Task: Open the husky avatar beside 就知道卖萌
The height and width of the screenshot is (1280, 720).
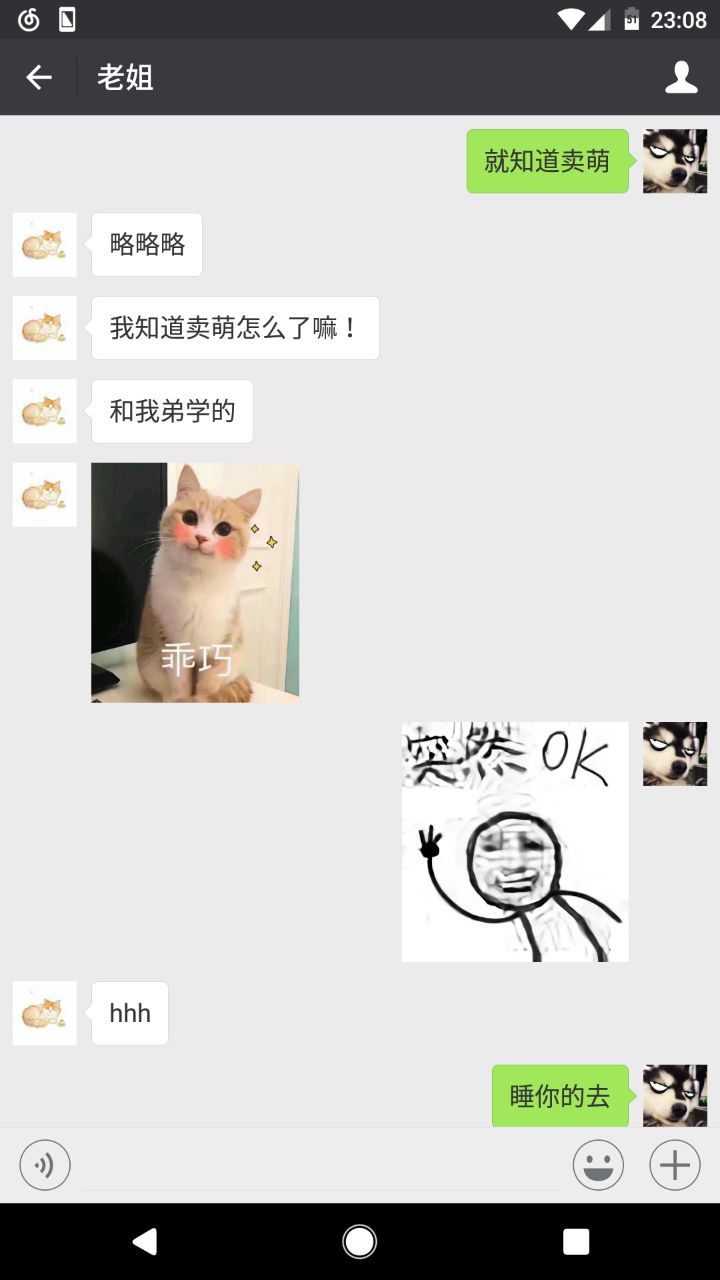Action: click(x=675, y=161)
